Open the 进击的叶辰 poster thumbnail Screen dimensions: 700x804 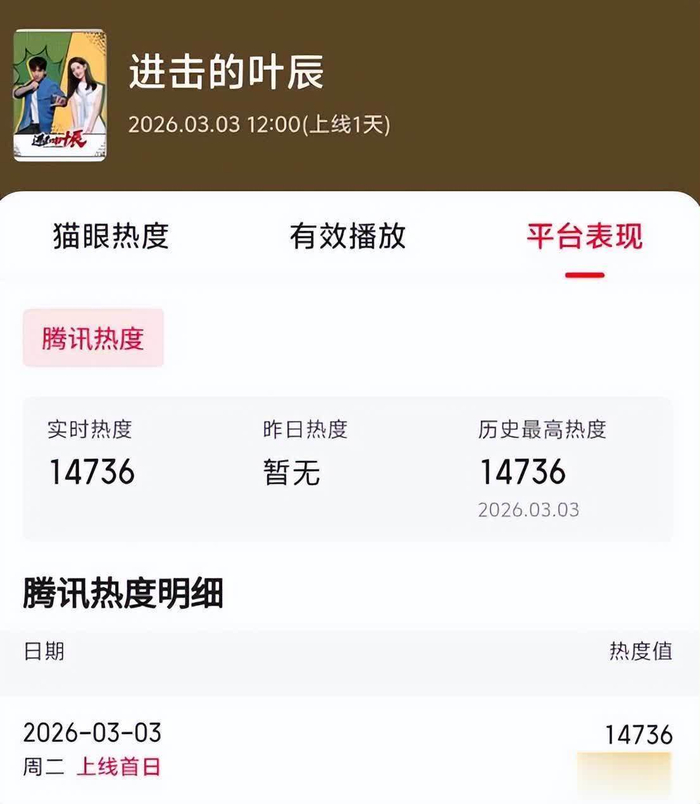click(x=59, y=95)
